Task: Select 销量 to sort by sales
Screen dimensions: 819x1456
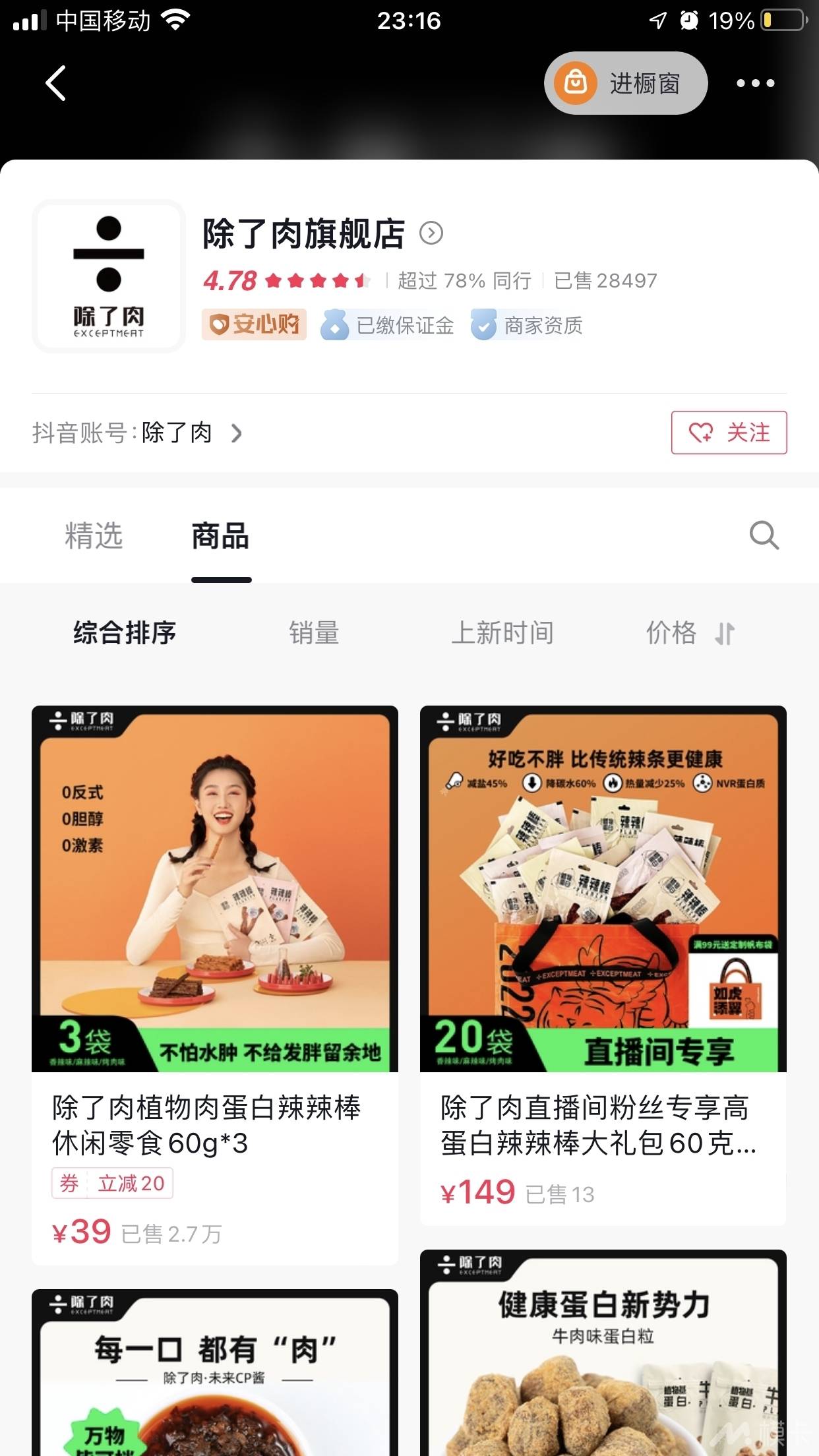Action: (315, 633)
